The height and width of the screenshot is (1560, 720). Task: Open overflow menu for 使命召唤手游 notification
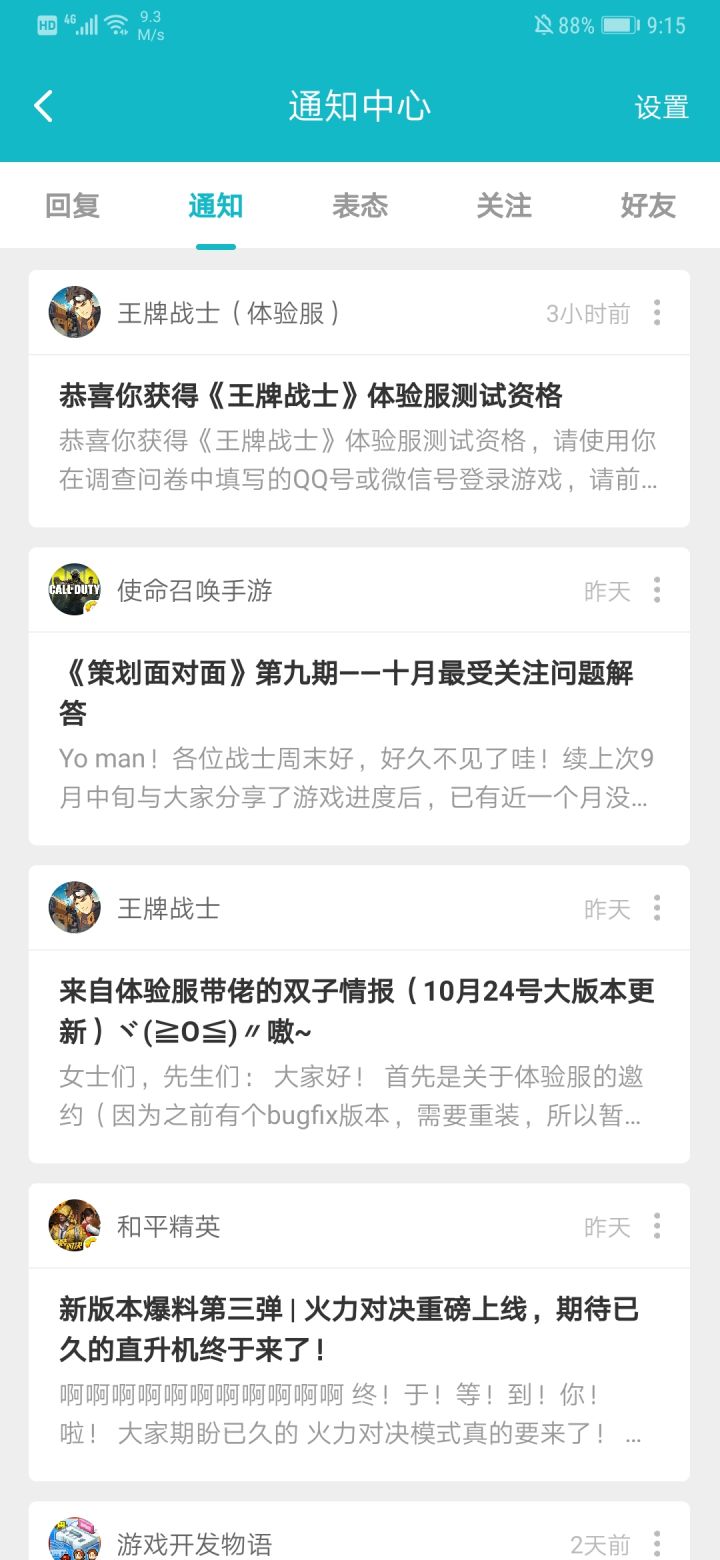point(657,590)
